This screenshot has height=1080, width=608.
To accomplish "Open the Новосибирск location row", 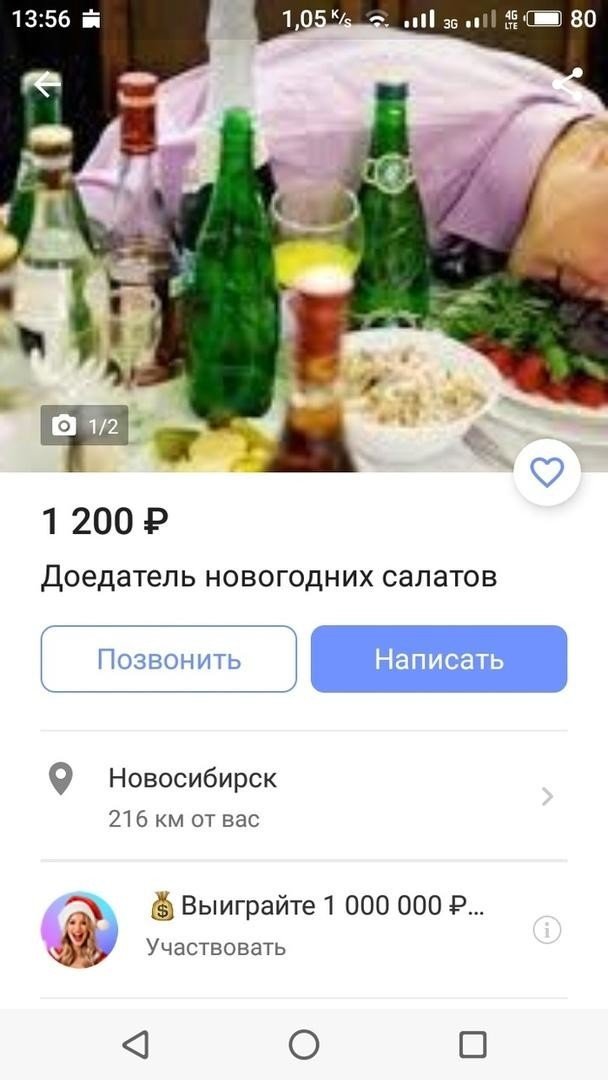I will 304,797.
